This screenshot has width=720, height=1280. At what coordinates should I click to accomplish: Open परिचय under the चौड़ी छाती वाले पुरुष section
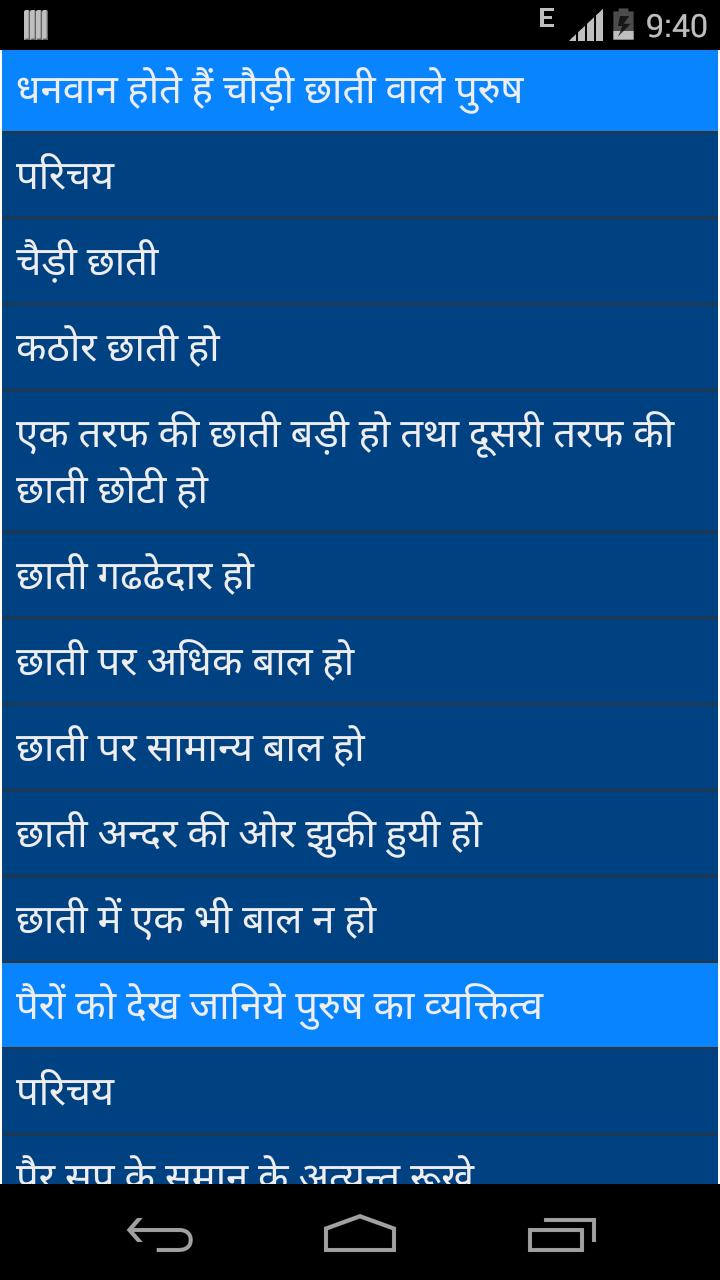pos(360,175)
